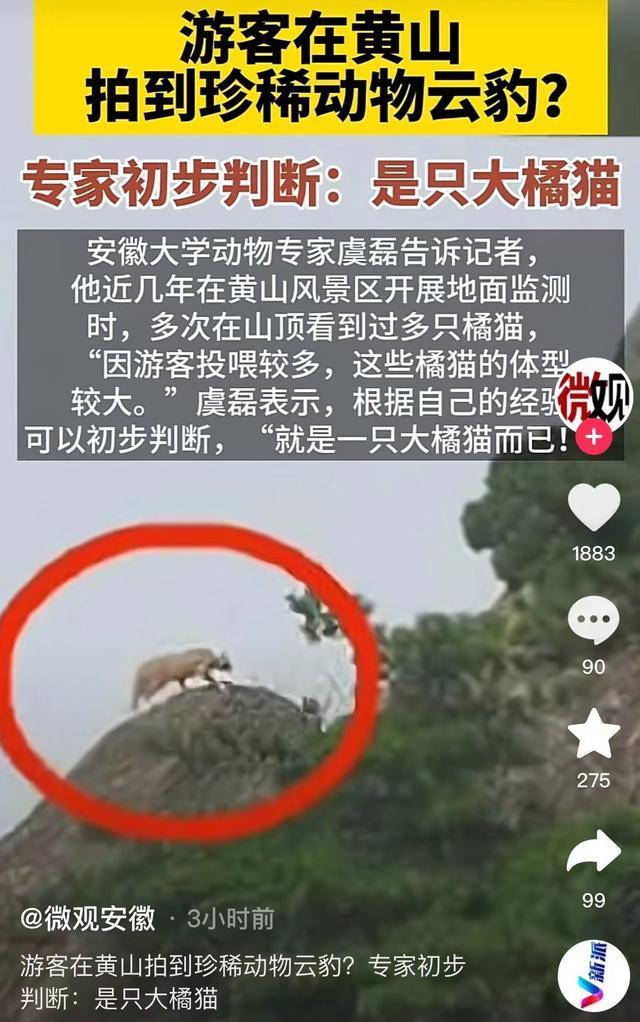Open the spinning sound disc icon
Image resolution: width=640 pixels, height=1022 pixels.
click(593, 975)
